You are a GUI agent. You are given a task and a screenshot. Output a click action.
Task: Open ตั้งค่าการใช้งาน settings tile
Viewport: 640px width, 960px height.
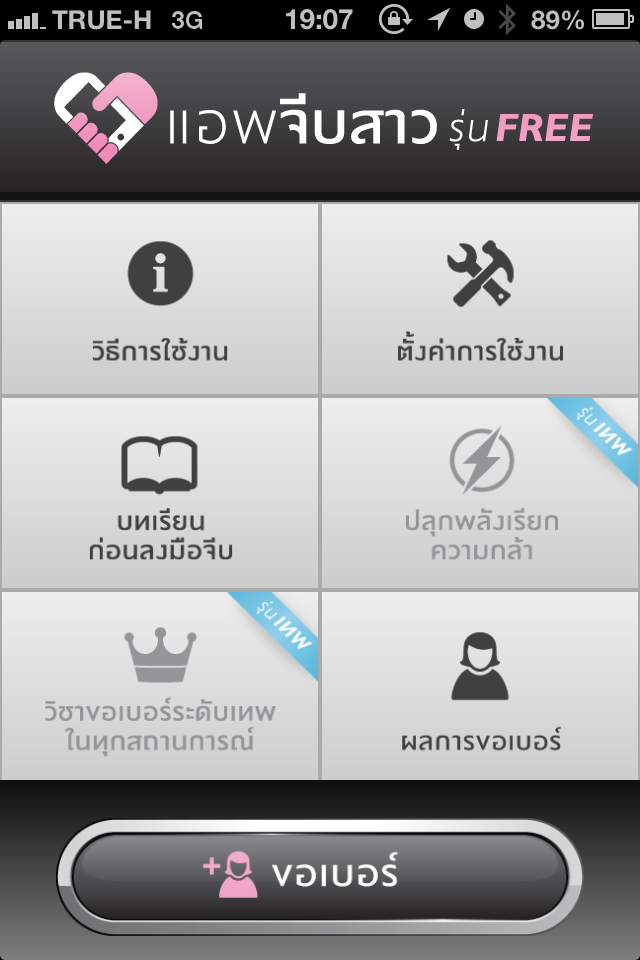(479, 299)
